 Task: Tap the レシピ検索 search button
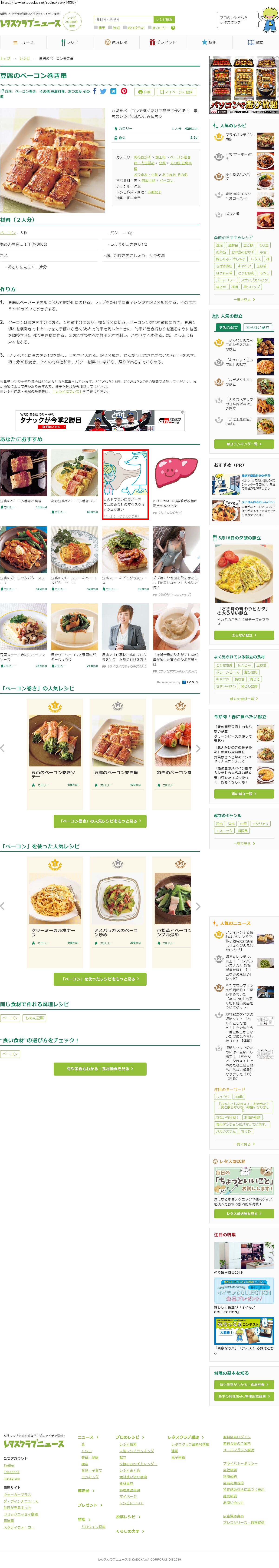point(164,20)
